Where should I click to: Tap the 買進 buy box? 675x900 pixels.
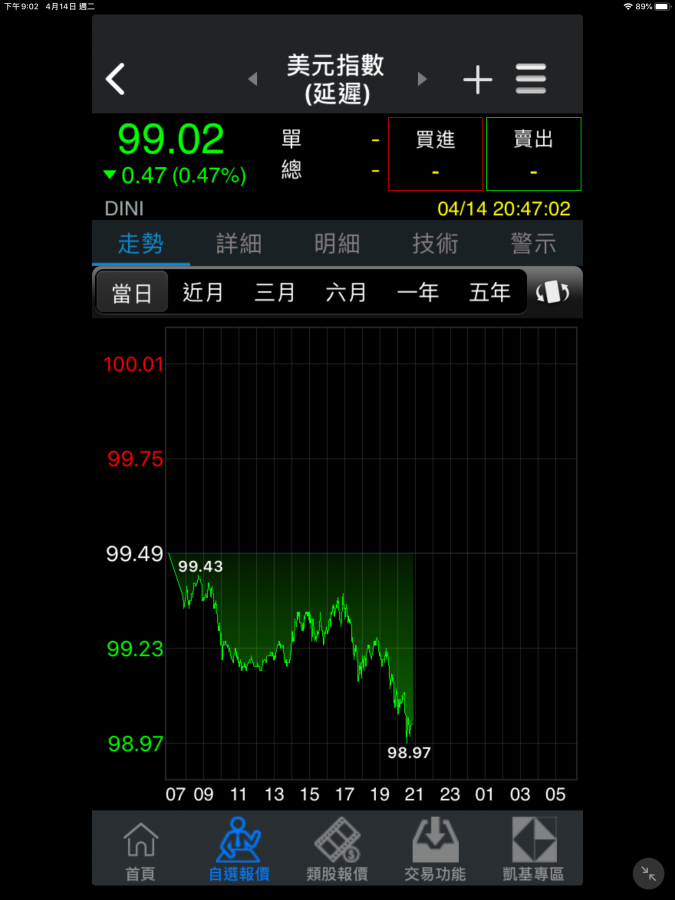pyautogui.click(x=435, y=154)
